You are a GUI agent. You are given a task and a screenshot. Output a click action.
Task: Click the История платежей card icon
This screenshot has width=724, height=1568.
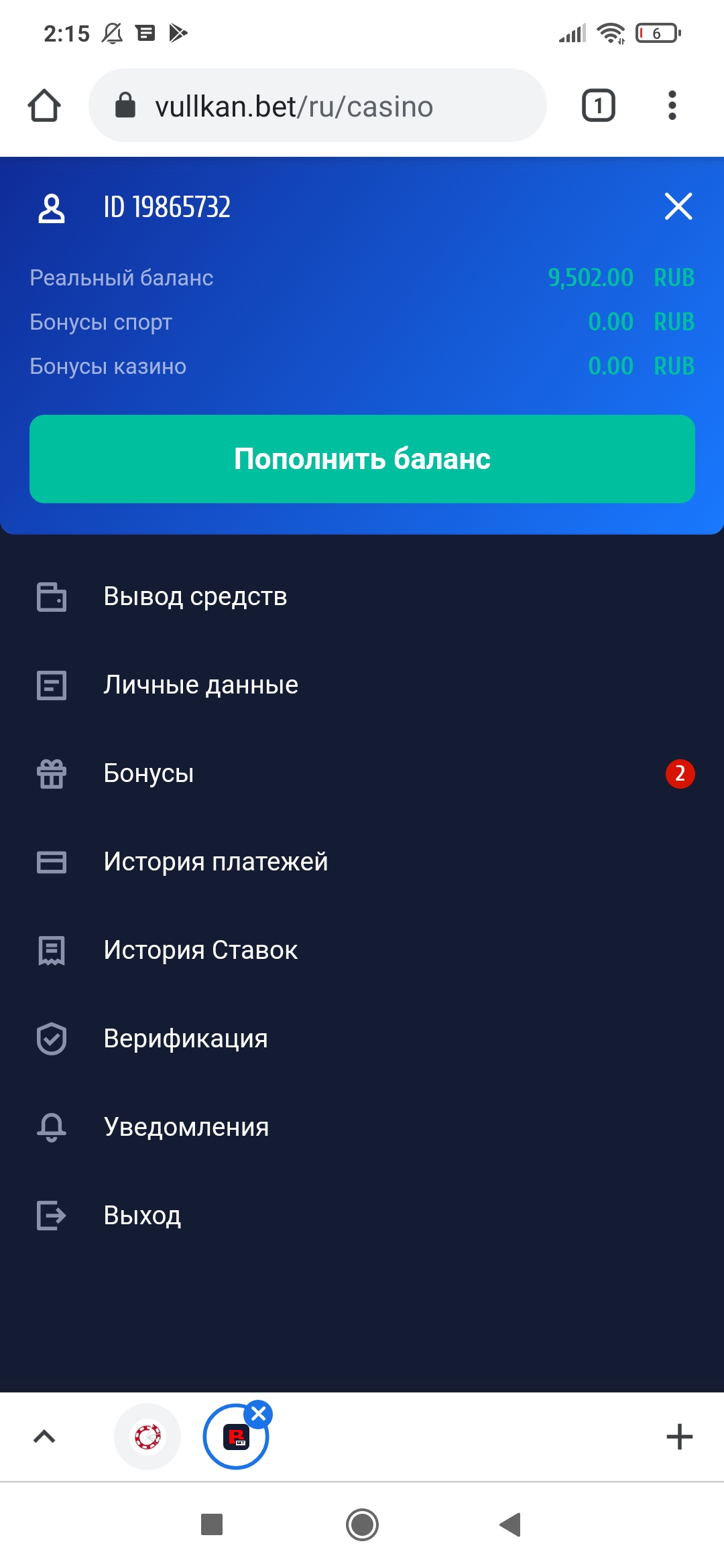coord(50,862)
